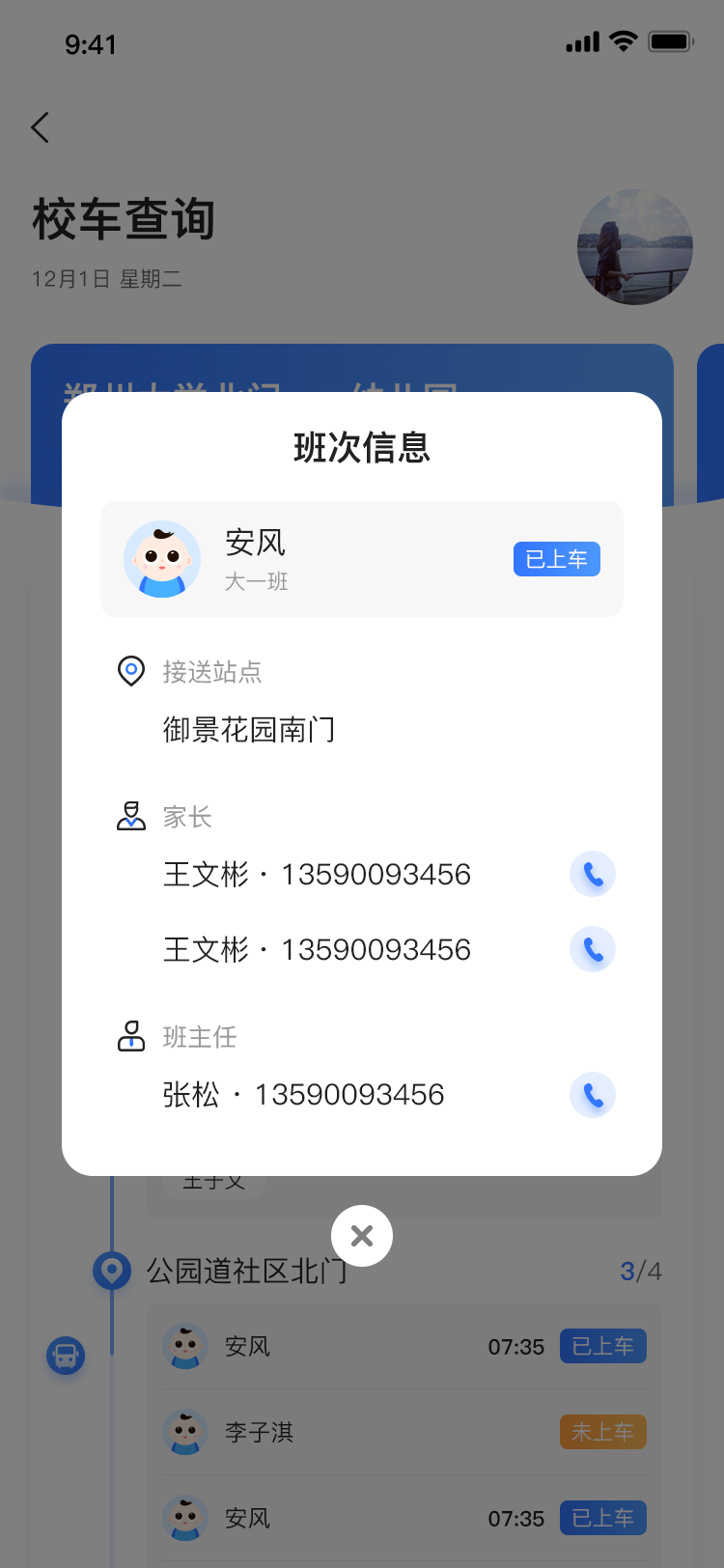Open the profile photo in the top right

coord(635,247)
